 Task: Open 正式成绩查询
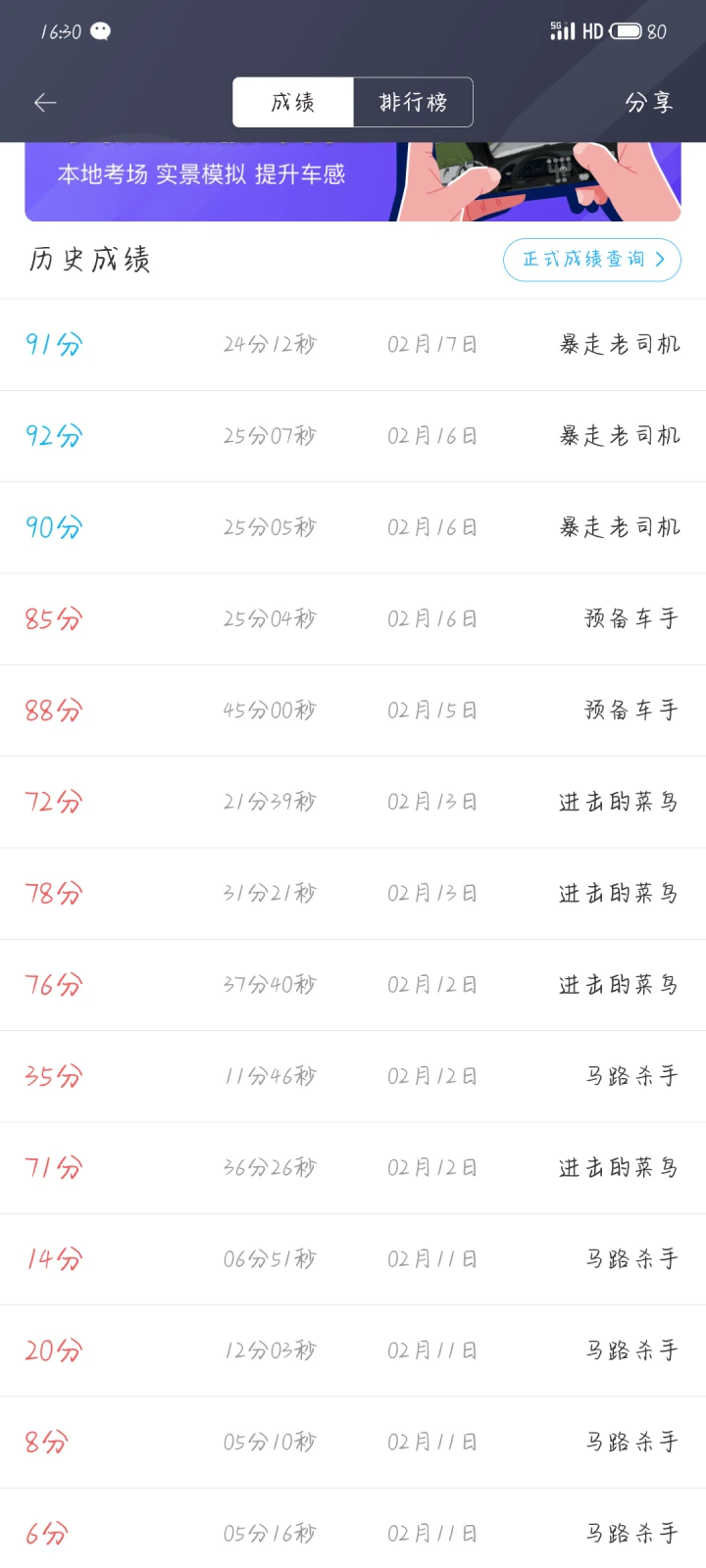tap(592, 259)
